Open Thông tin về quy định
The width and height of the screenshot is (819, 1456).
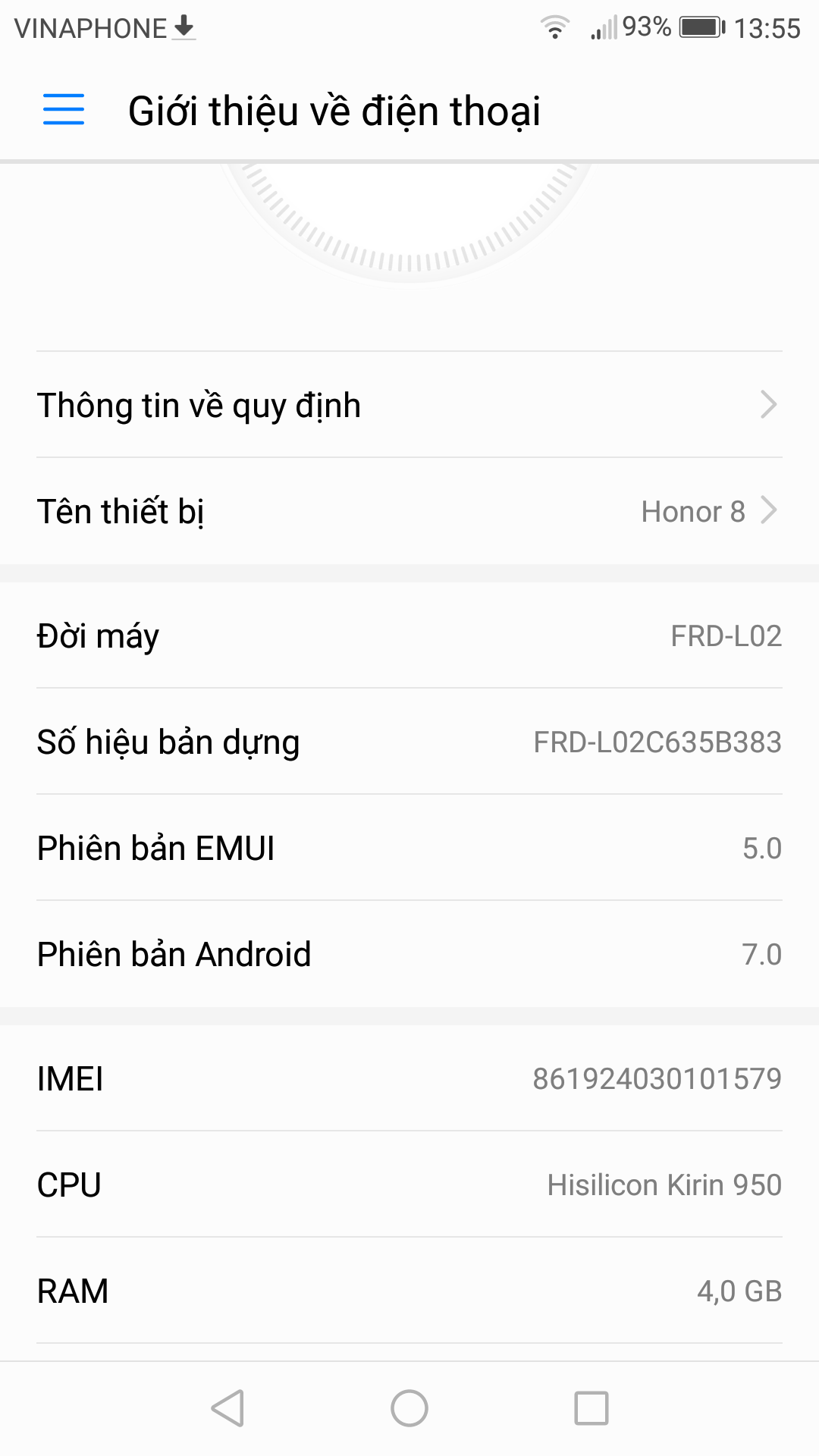(409, 404)
